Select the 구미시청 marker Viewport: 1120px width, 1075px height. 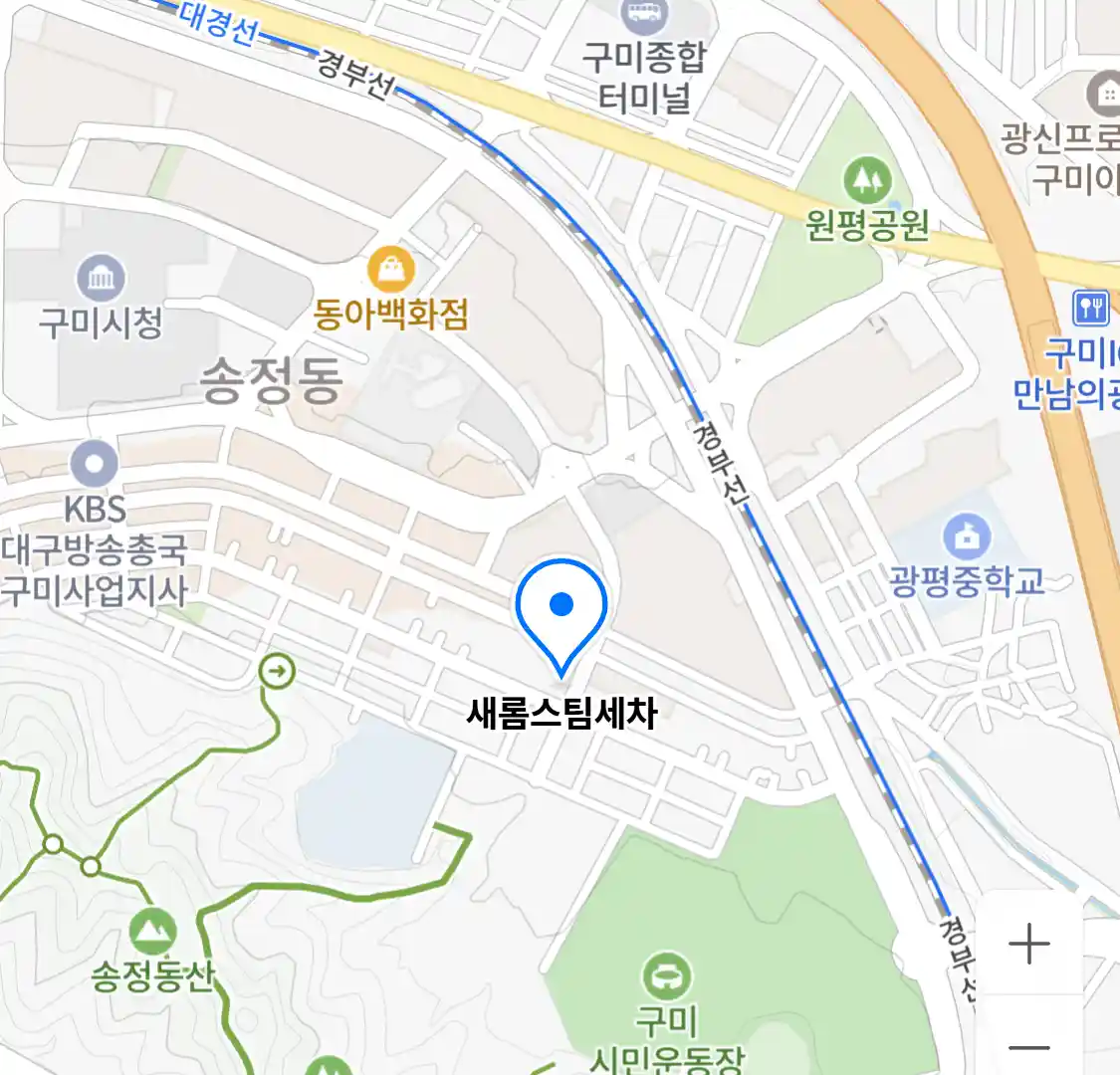(101, 278)
